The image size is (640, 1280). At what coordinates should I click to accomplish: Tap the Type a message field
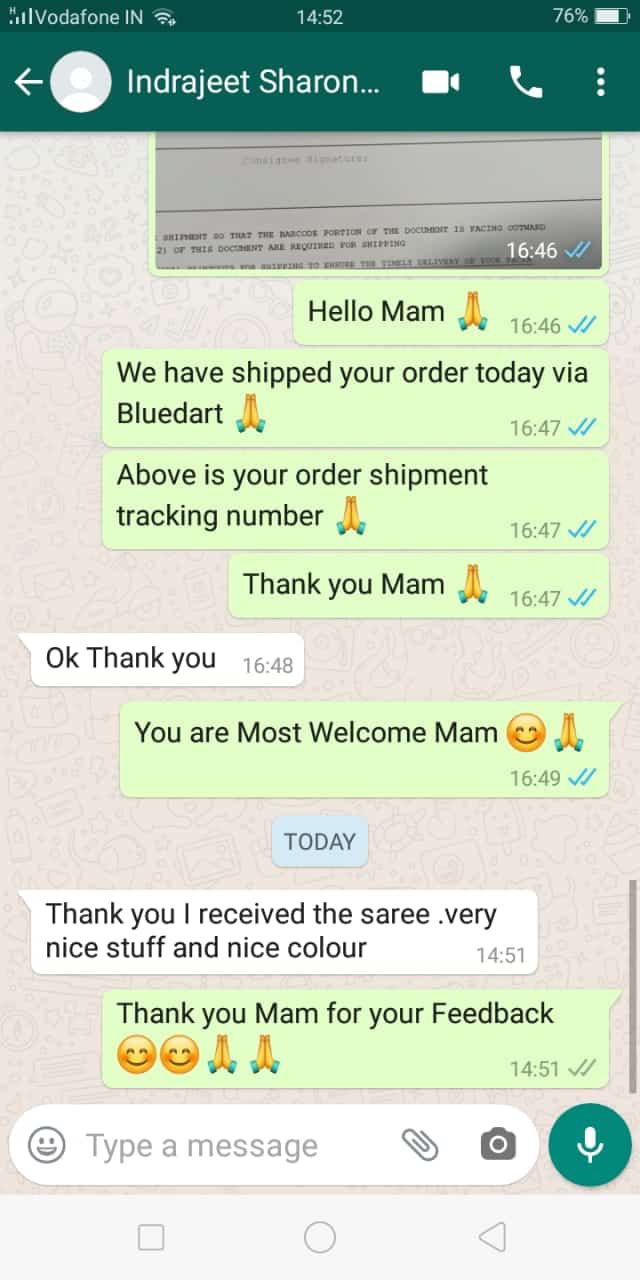point(230,1145)
